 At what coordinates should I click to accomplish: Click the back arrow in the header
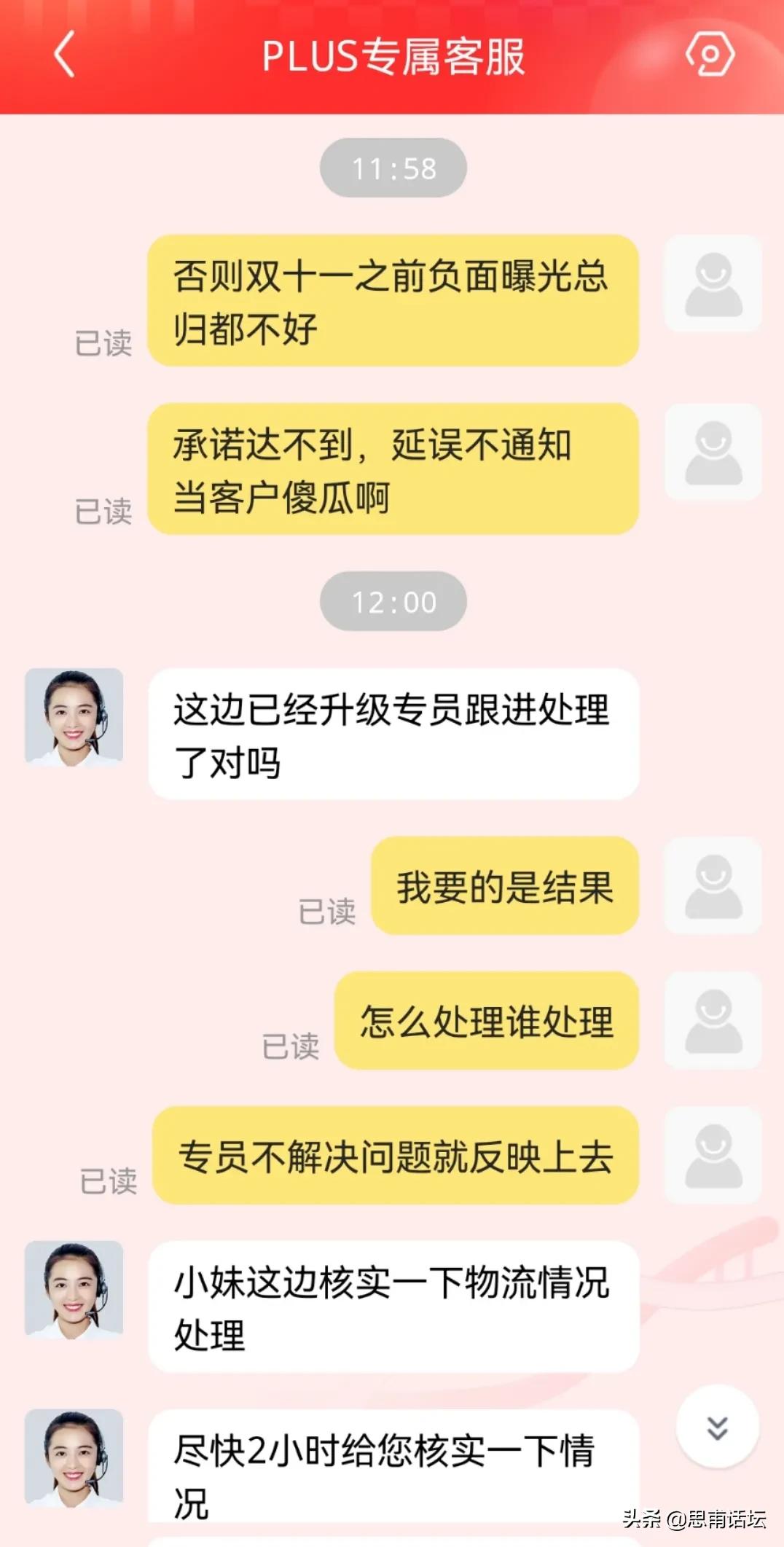pyautogui.click(x=64, y=55)
